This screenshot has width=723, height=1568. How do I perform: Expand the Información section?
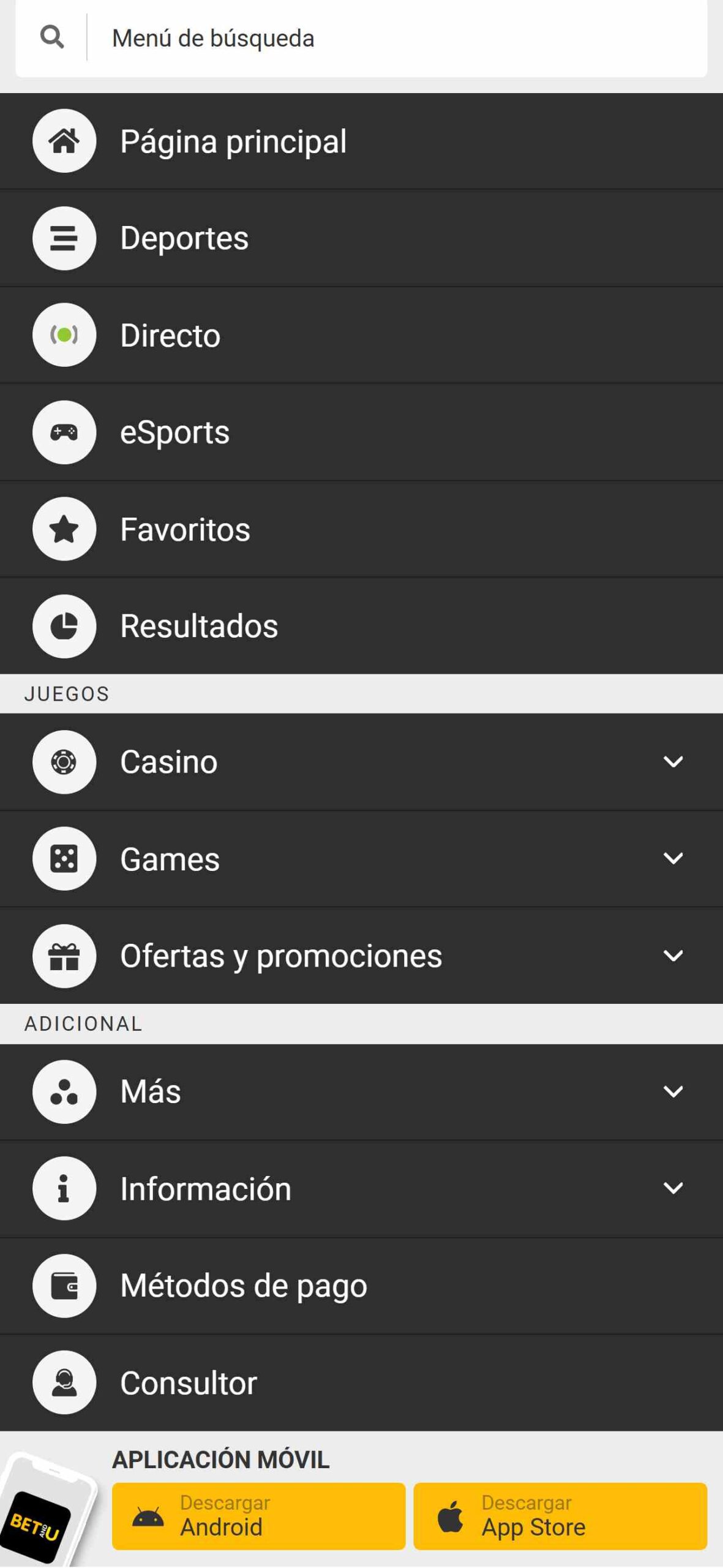[361, 1188]
